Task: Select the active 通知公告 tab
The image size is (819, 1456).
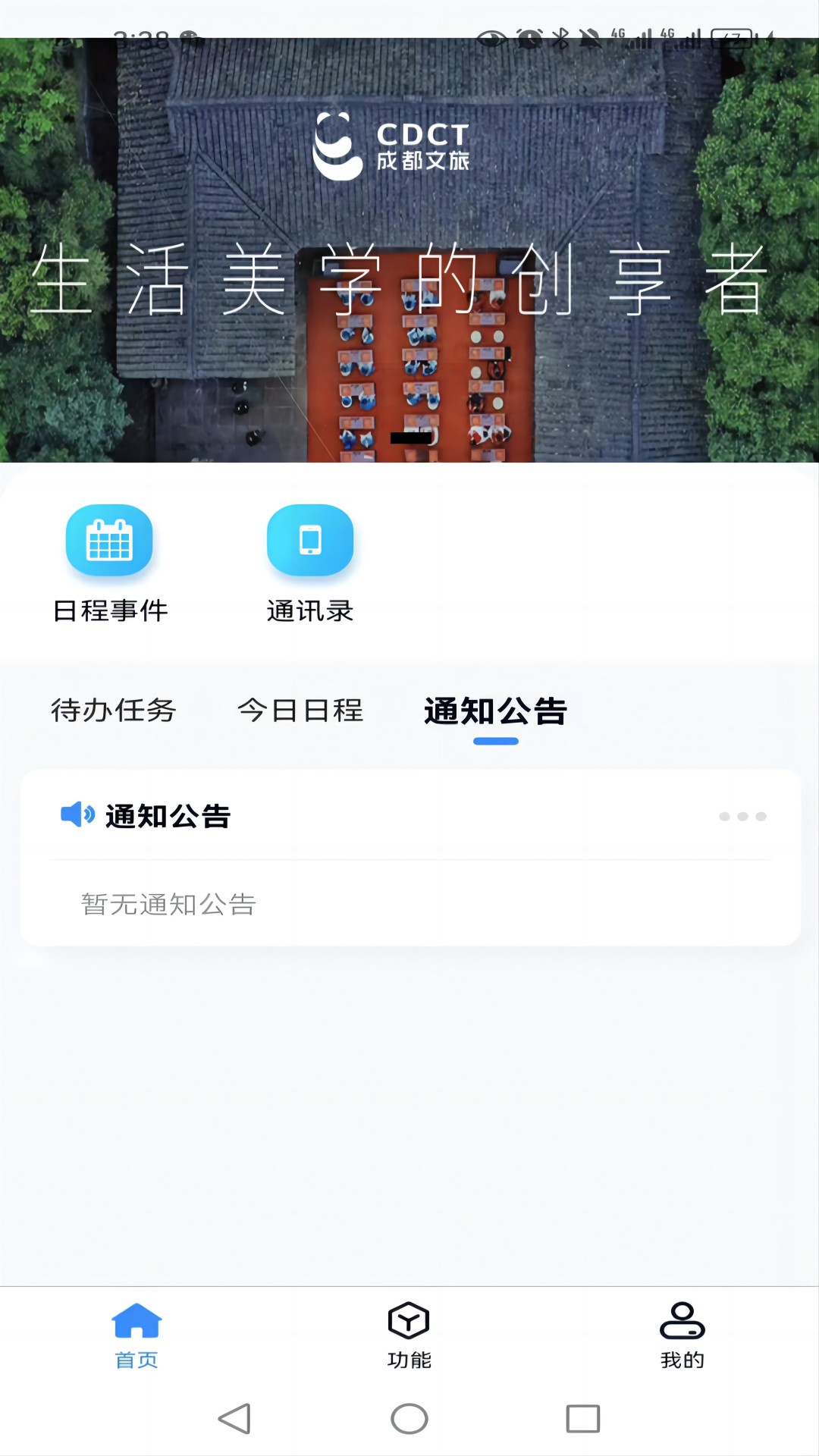Action: pos(495,711)
